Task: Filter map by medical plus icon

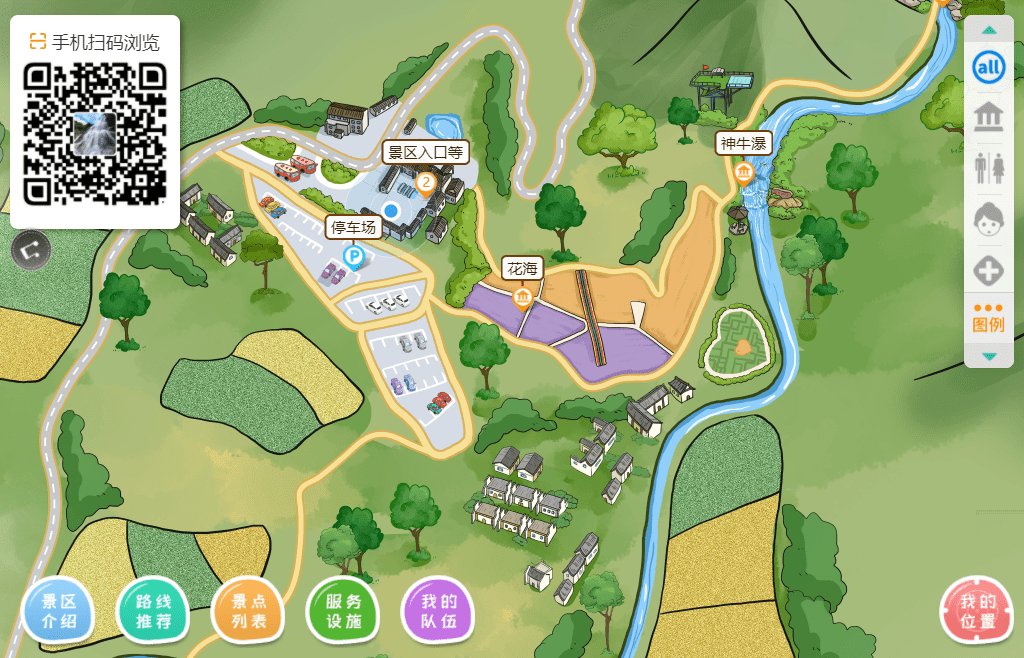Action: point(988,270)
